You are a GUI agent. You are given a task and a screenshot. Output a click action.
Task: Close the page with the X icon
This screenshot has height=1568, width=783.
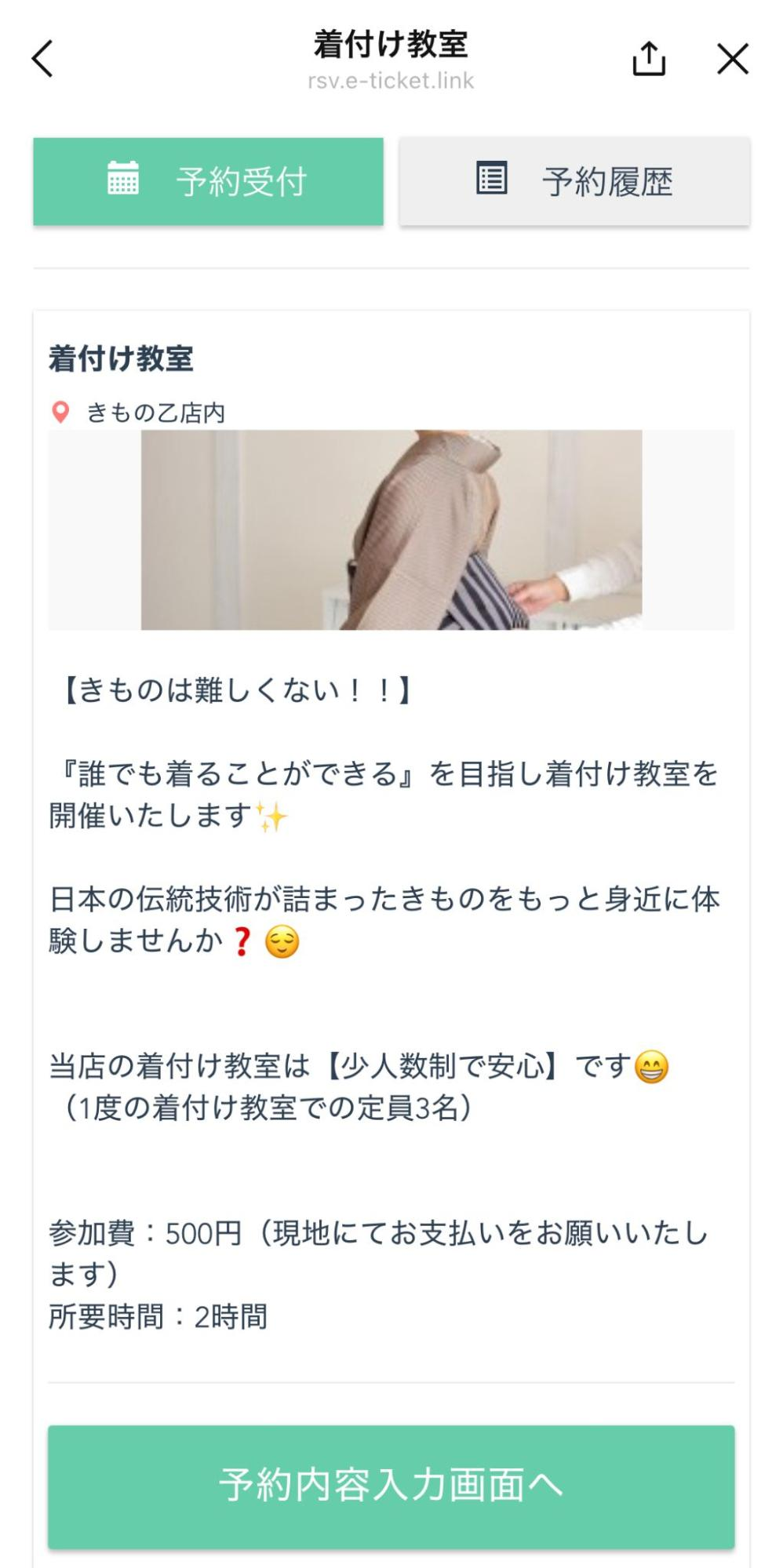click(x=733, y=60)
